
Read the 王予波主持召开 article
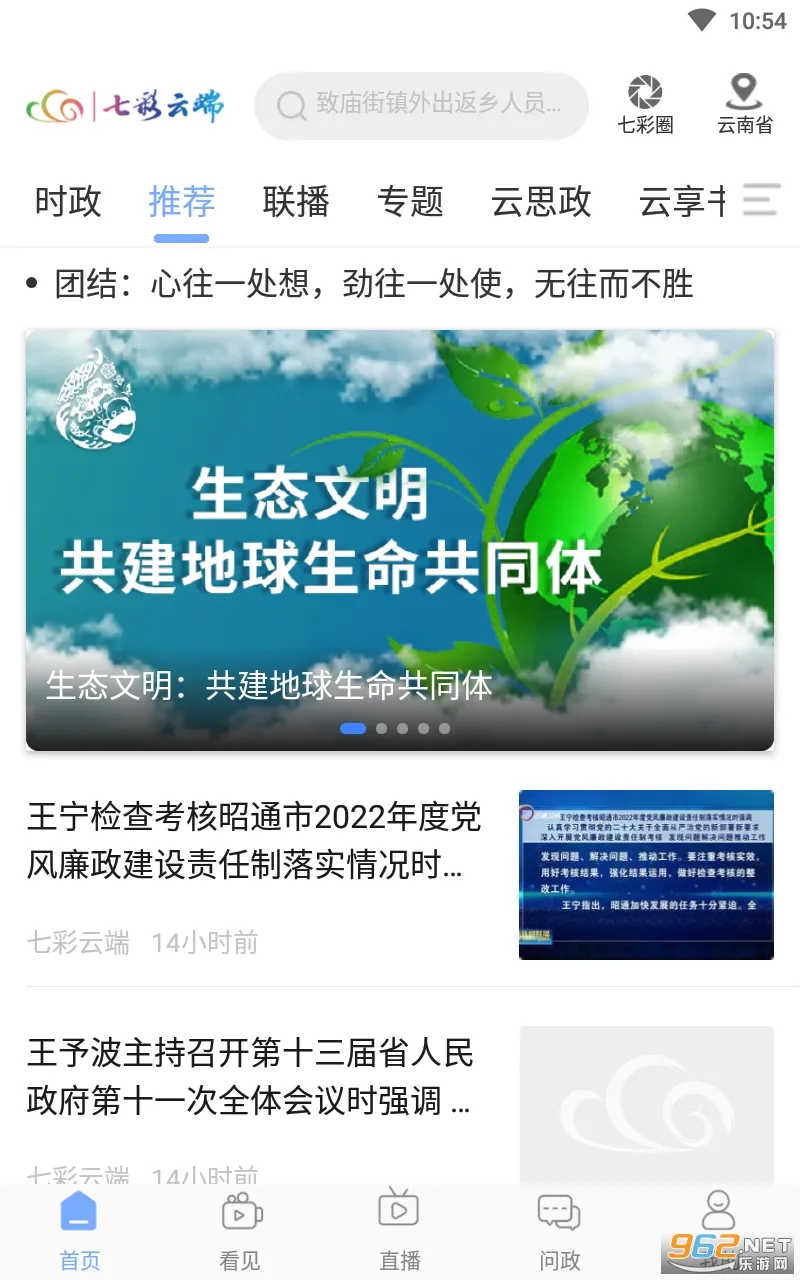coord(250,1078)
